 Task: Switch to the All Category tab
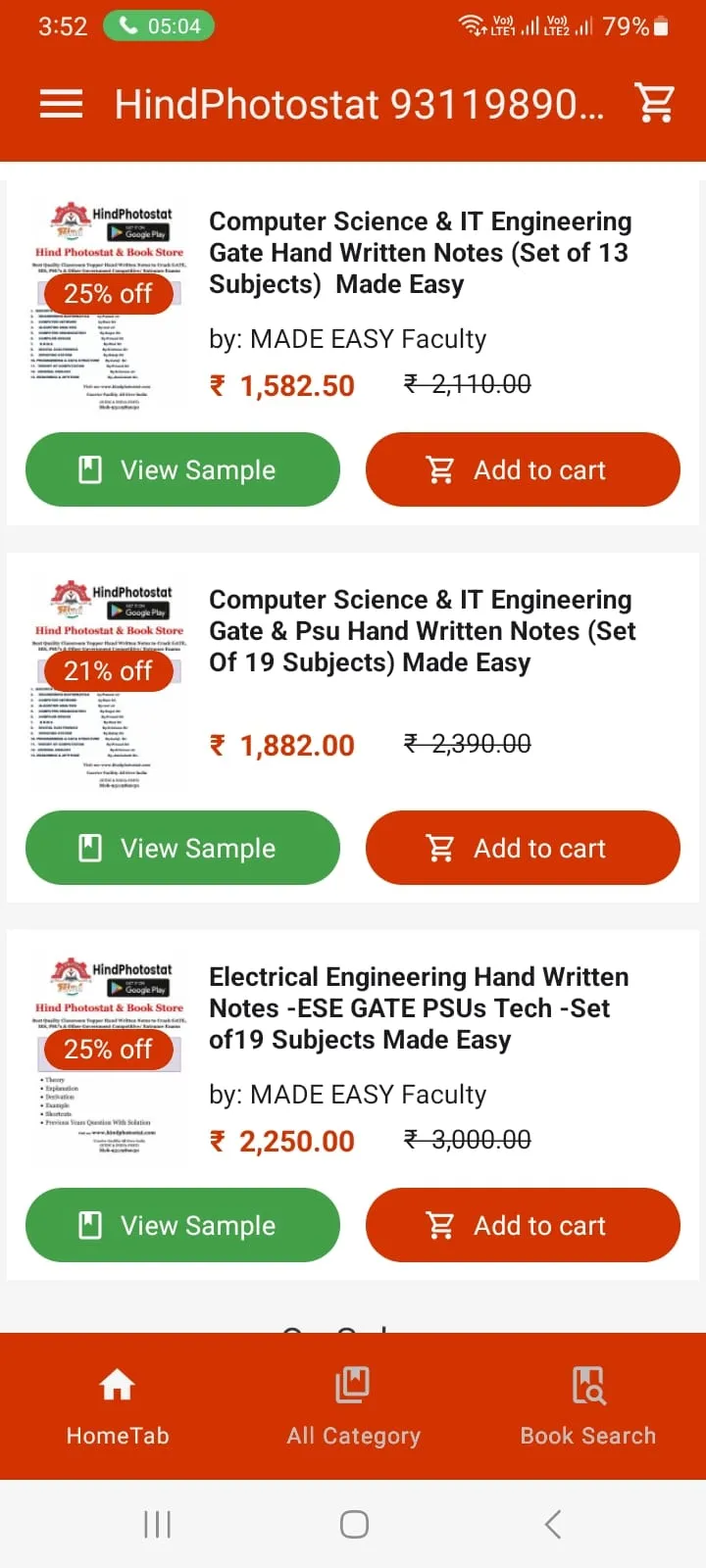[353, 1406]
